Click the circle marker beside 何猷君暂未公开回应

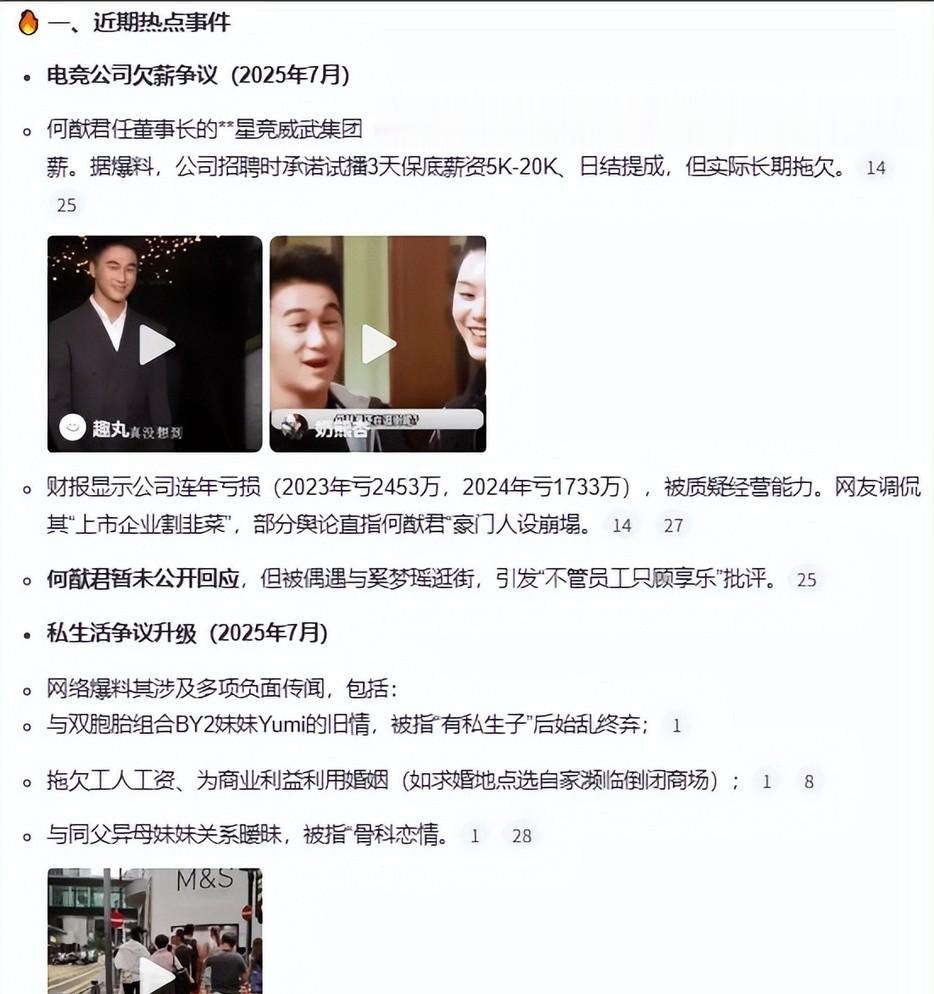point(28,580)
